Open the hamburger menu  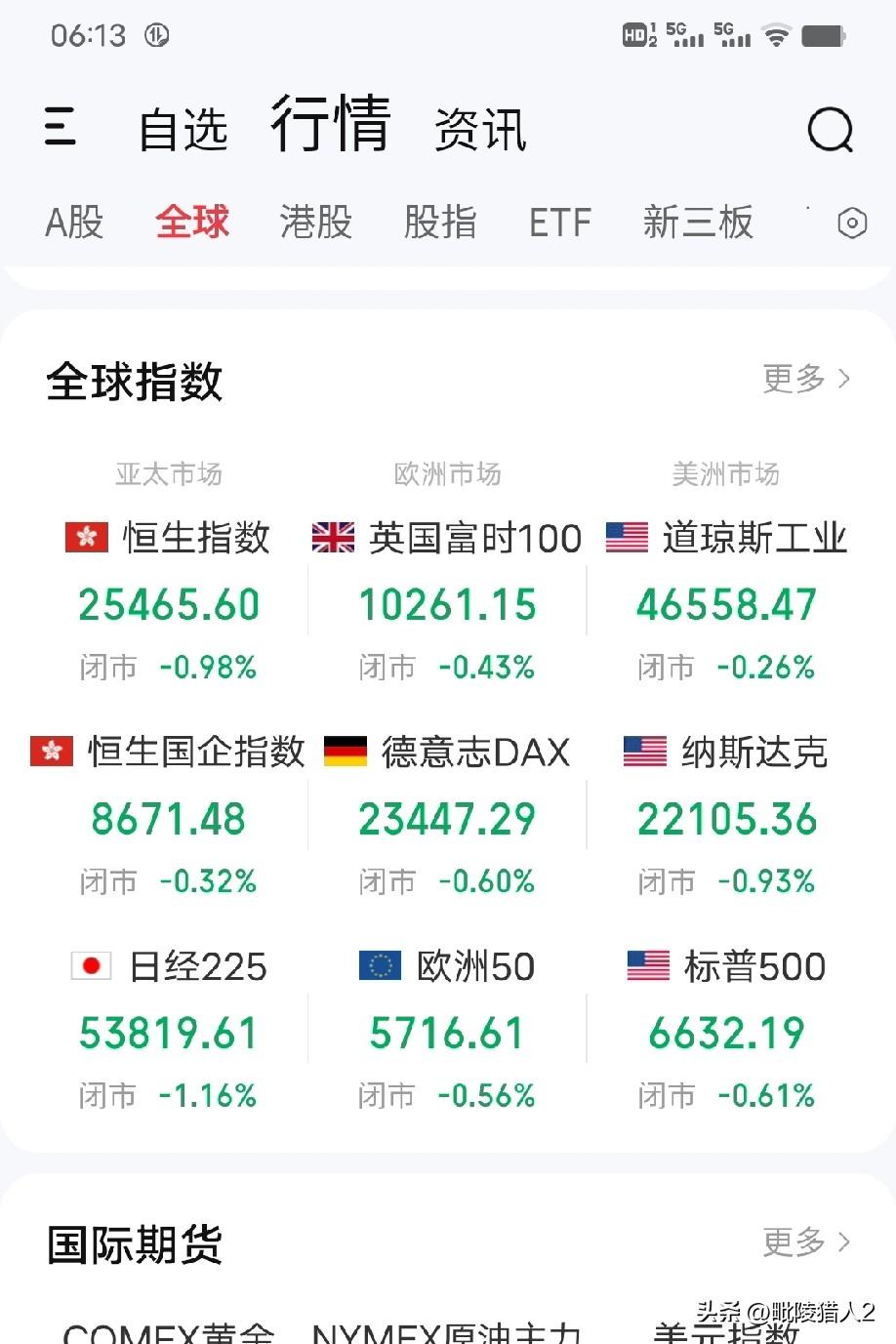61,129
